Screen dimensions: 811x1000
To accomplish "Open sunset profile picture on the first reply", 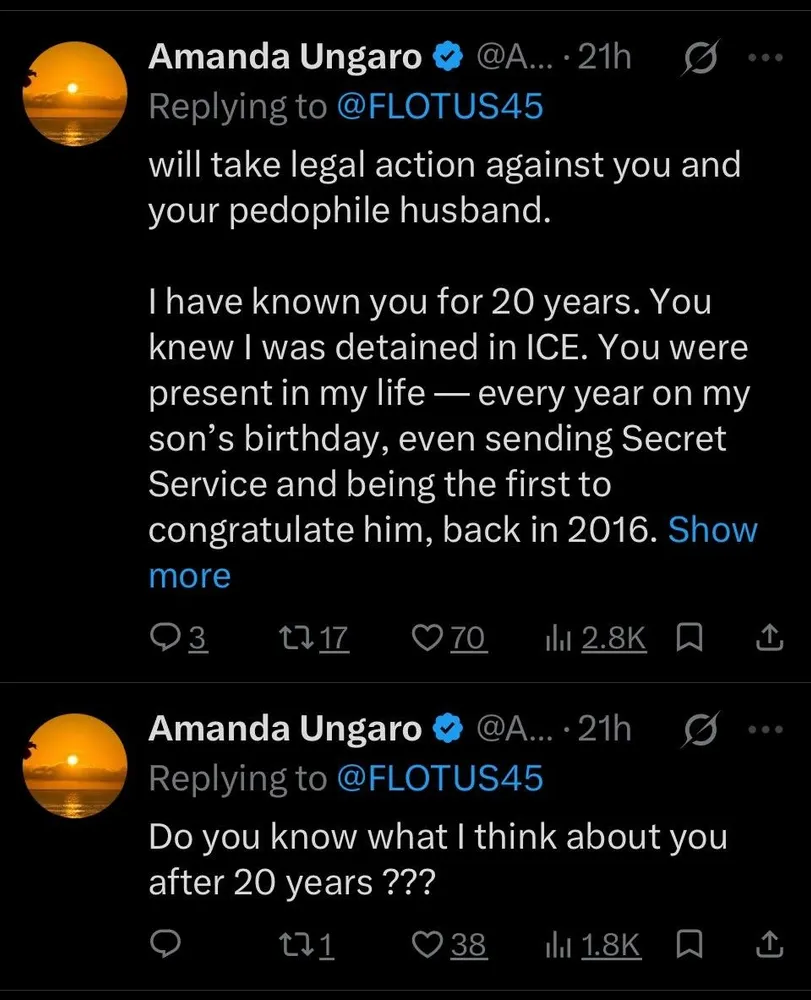I will pos(74,95).
